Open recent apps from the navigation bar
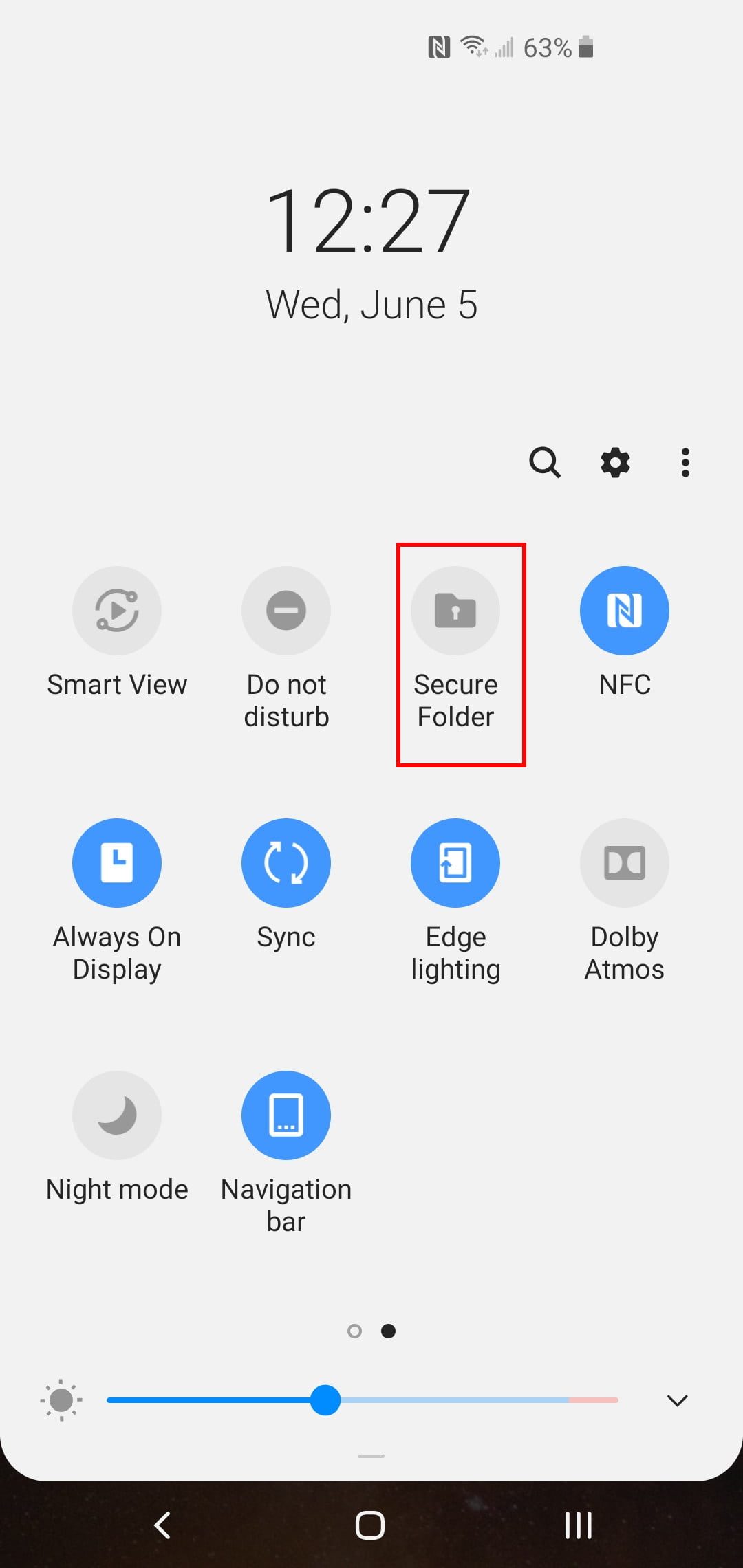 579,1525
